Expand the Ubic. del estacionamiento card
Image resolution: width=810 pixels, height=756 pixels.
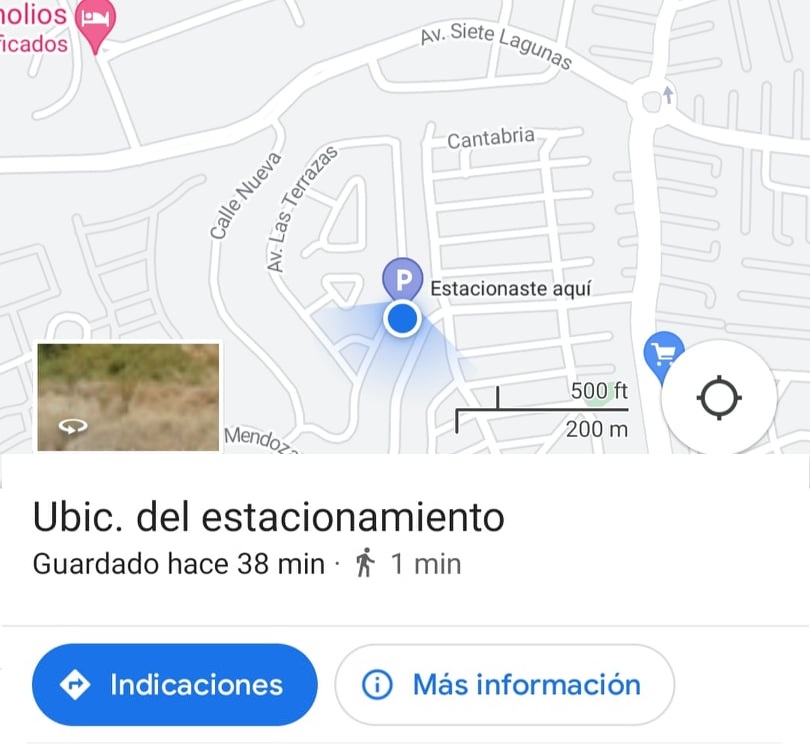click(x=268, y=518)
